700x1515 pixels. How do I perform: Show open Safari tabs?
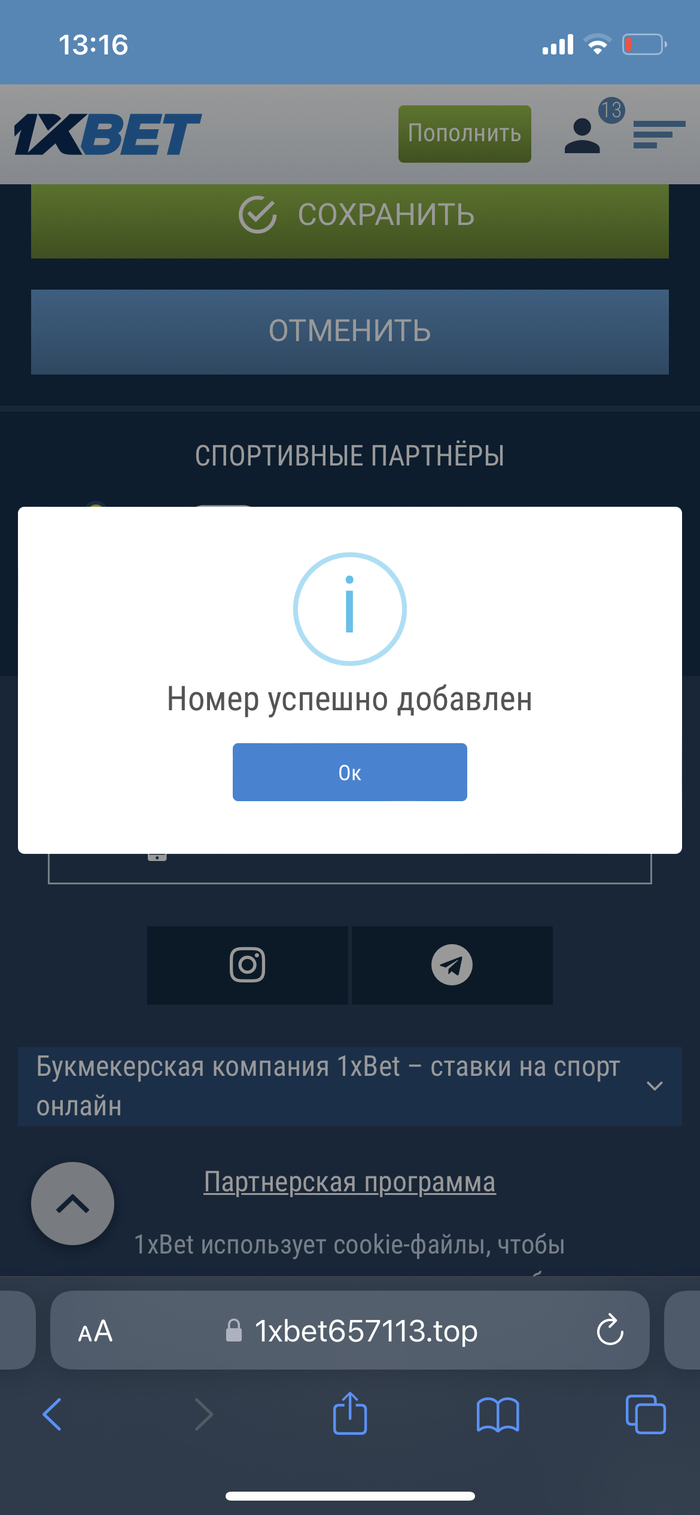point(645,1414)
